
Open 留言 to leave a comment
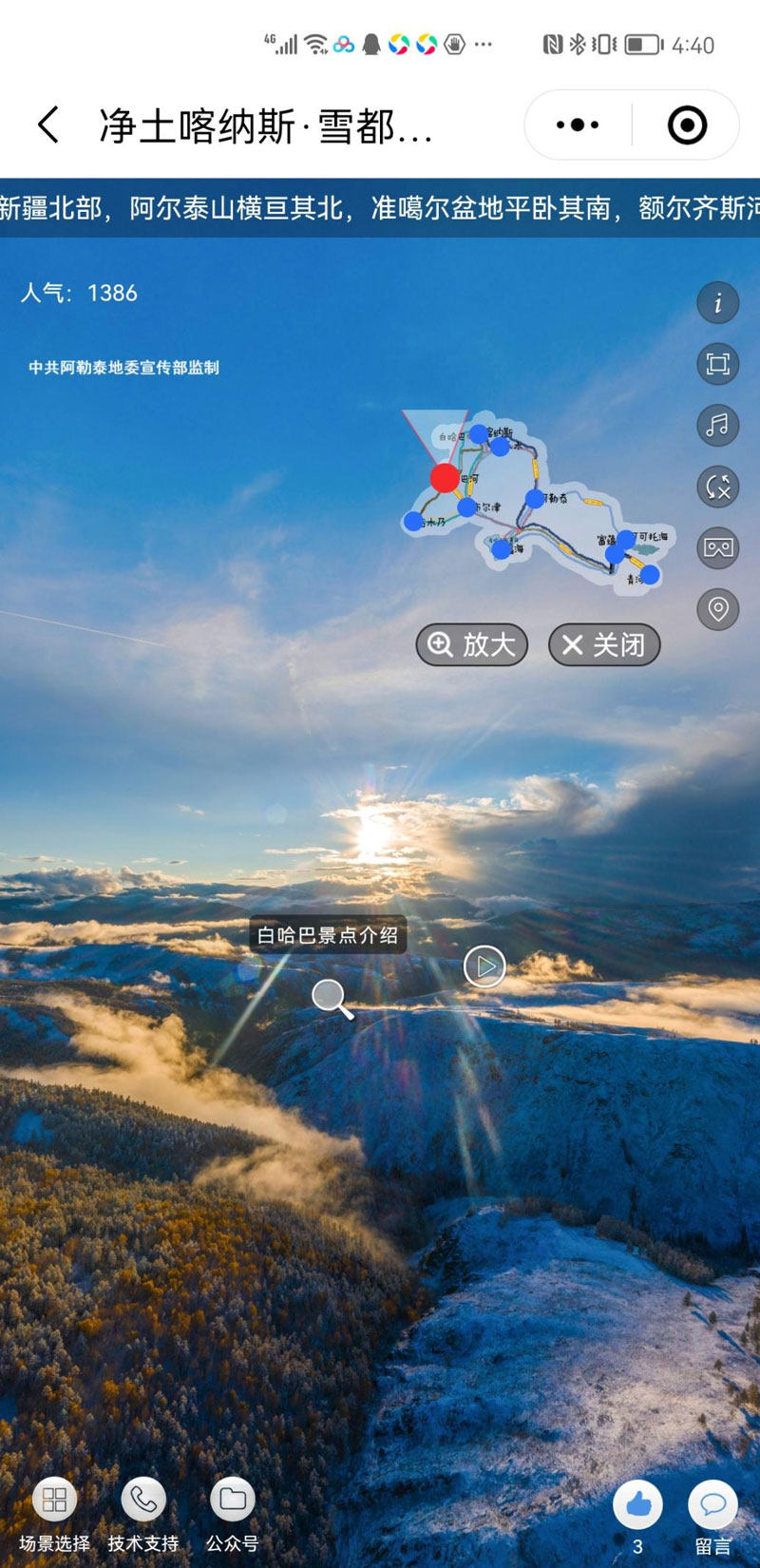click(712, 1504)
